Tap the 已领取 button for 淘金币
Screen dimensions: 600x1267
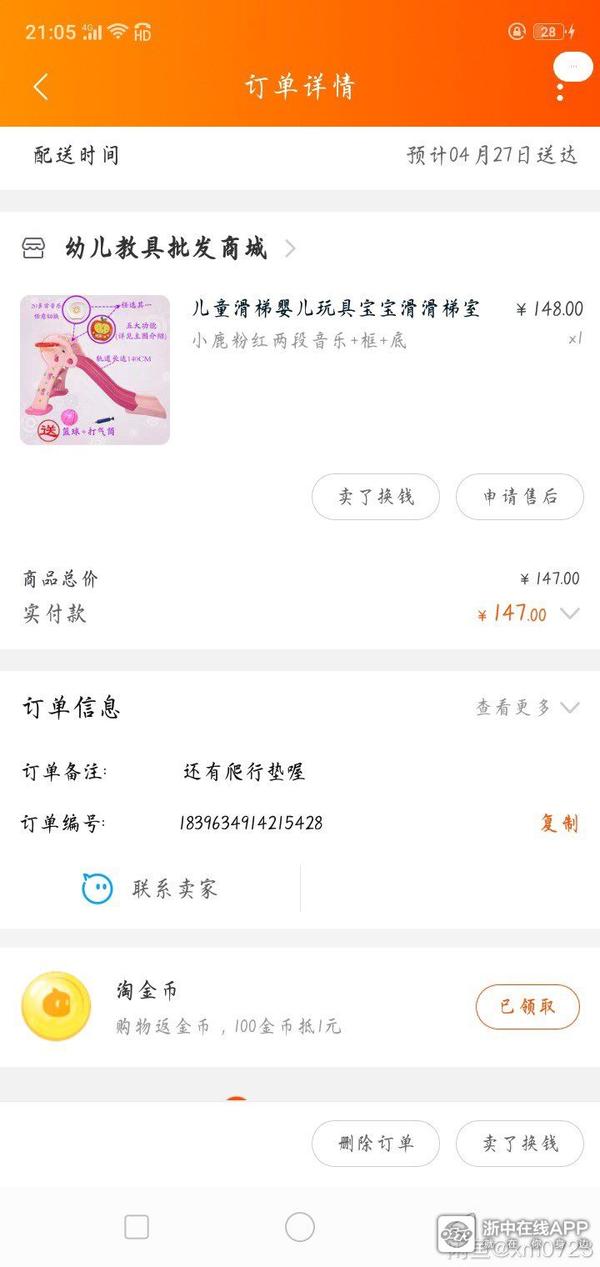527,1007
